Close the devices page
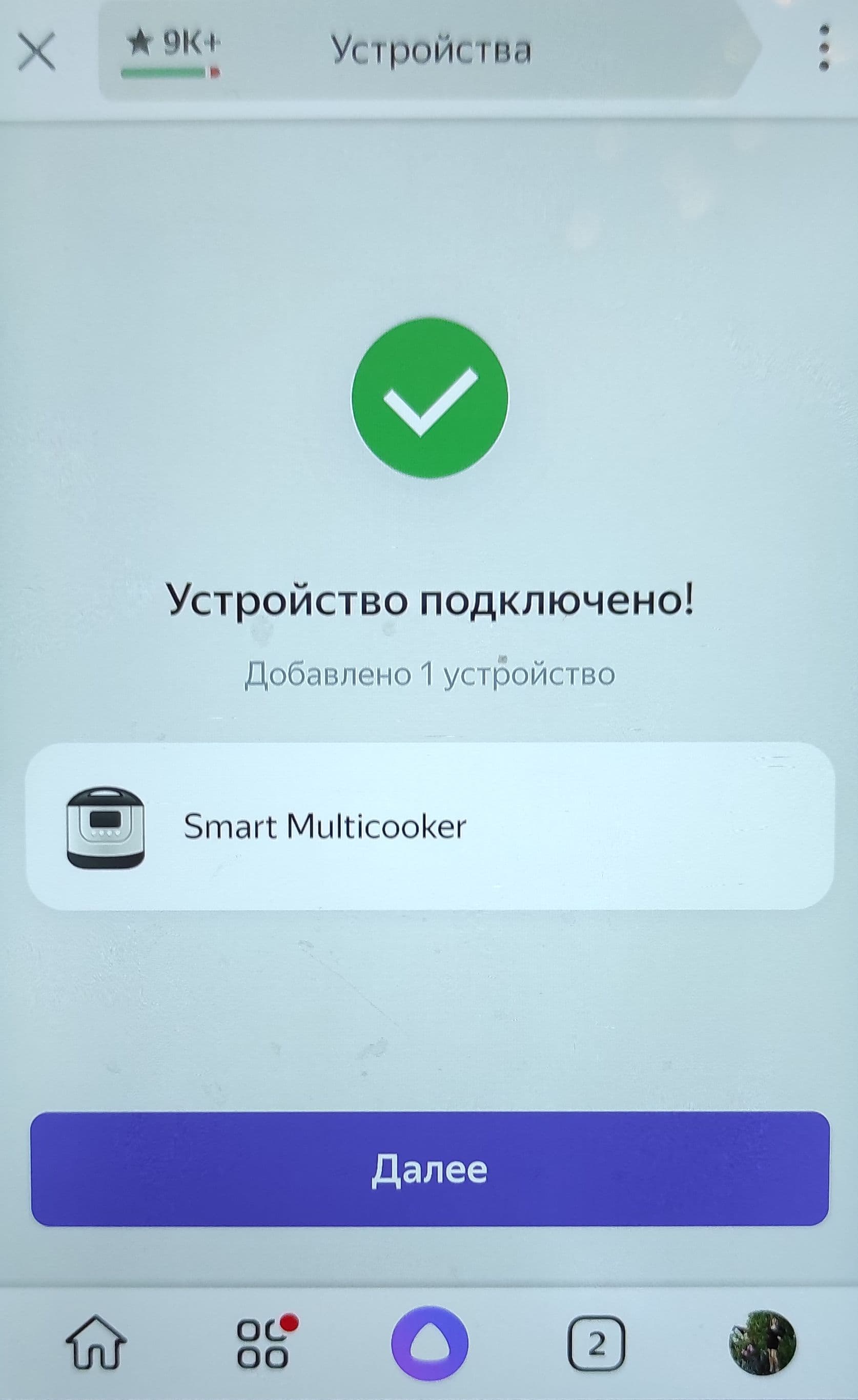Viewport: 858px width, 1400px height. coord(36,52)
